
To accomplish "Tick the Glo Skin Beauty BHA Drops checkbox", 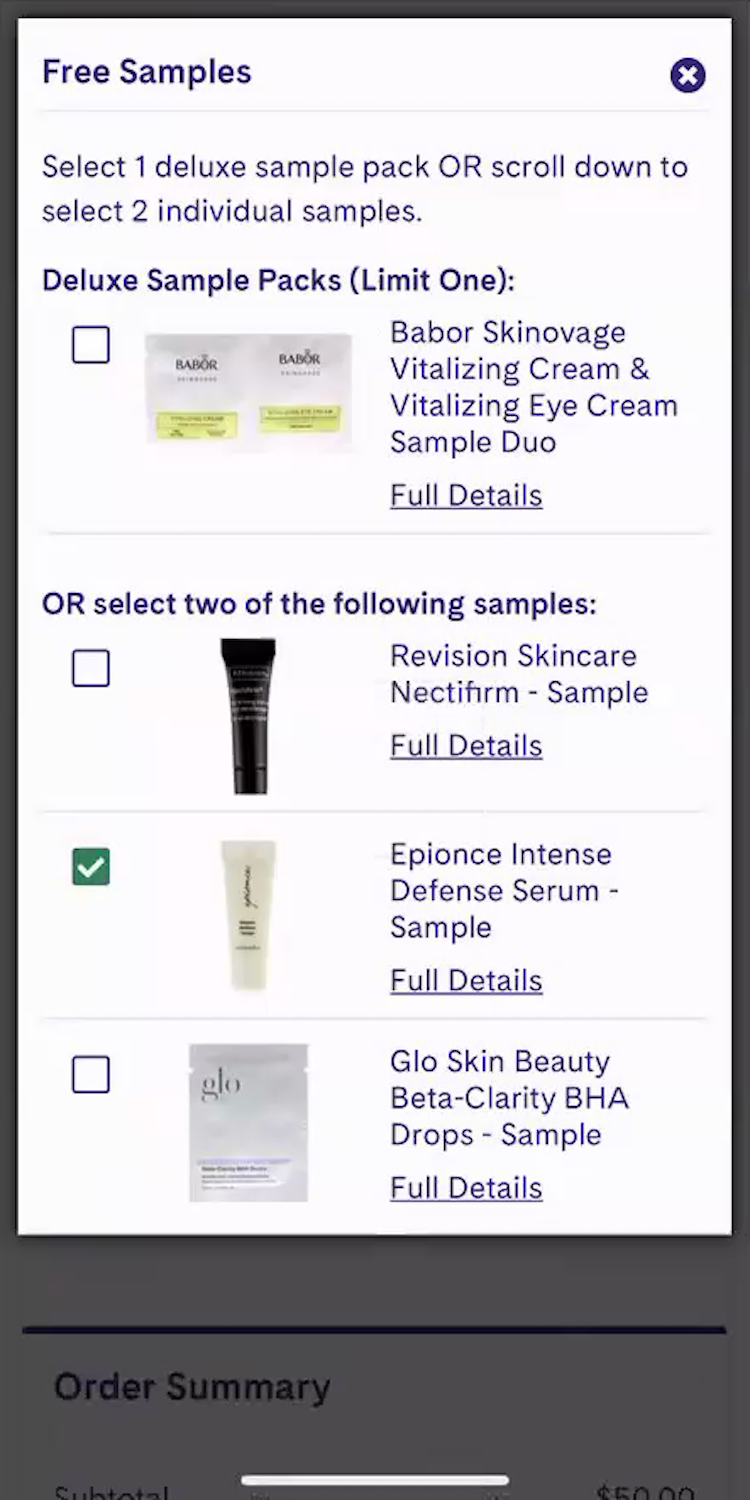I will [91, 1075].
